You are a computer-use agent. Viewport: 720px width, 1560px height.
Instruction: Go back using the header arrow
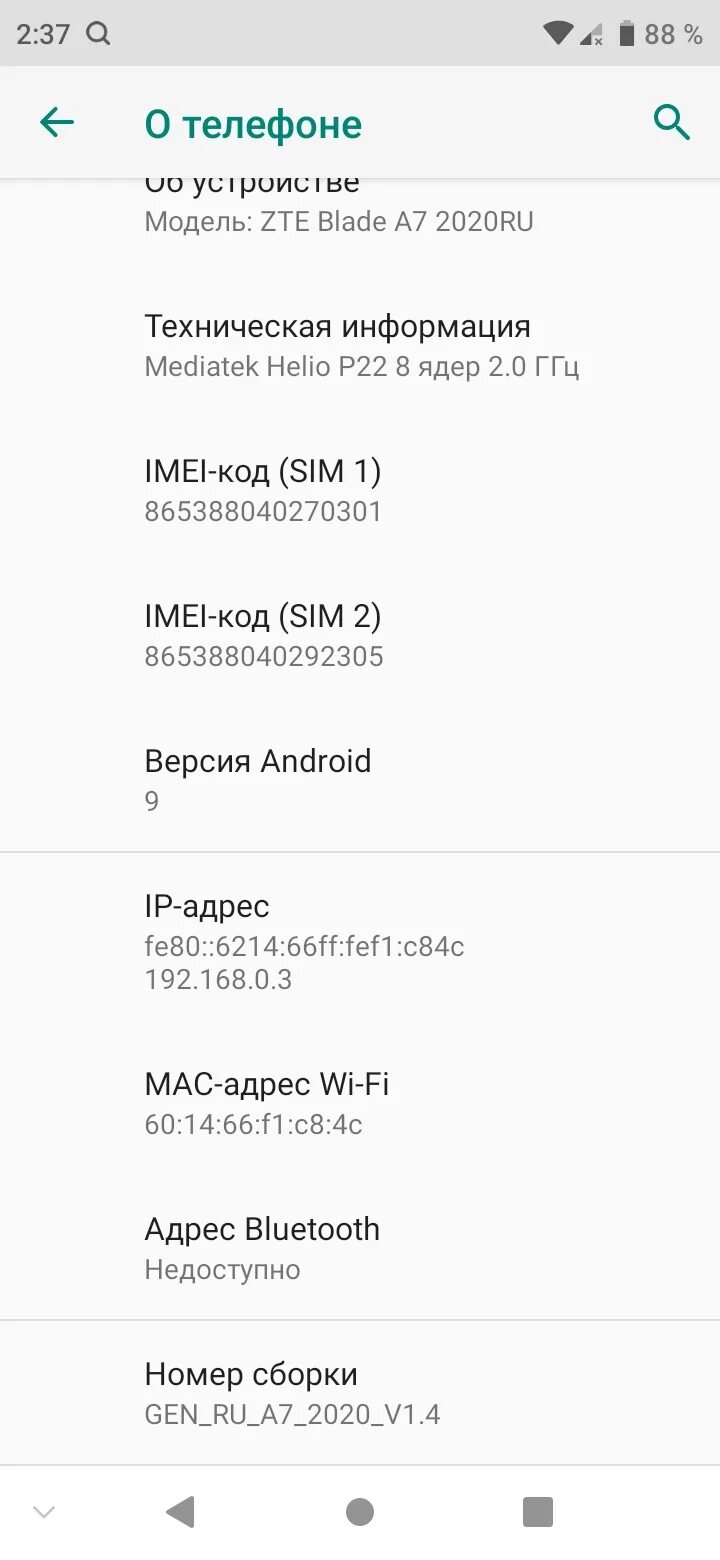coord(57,123)
